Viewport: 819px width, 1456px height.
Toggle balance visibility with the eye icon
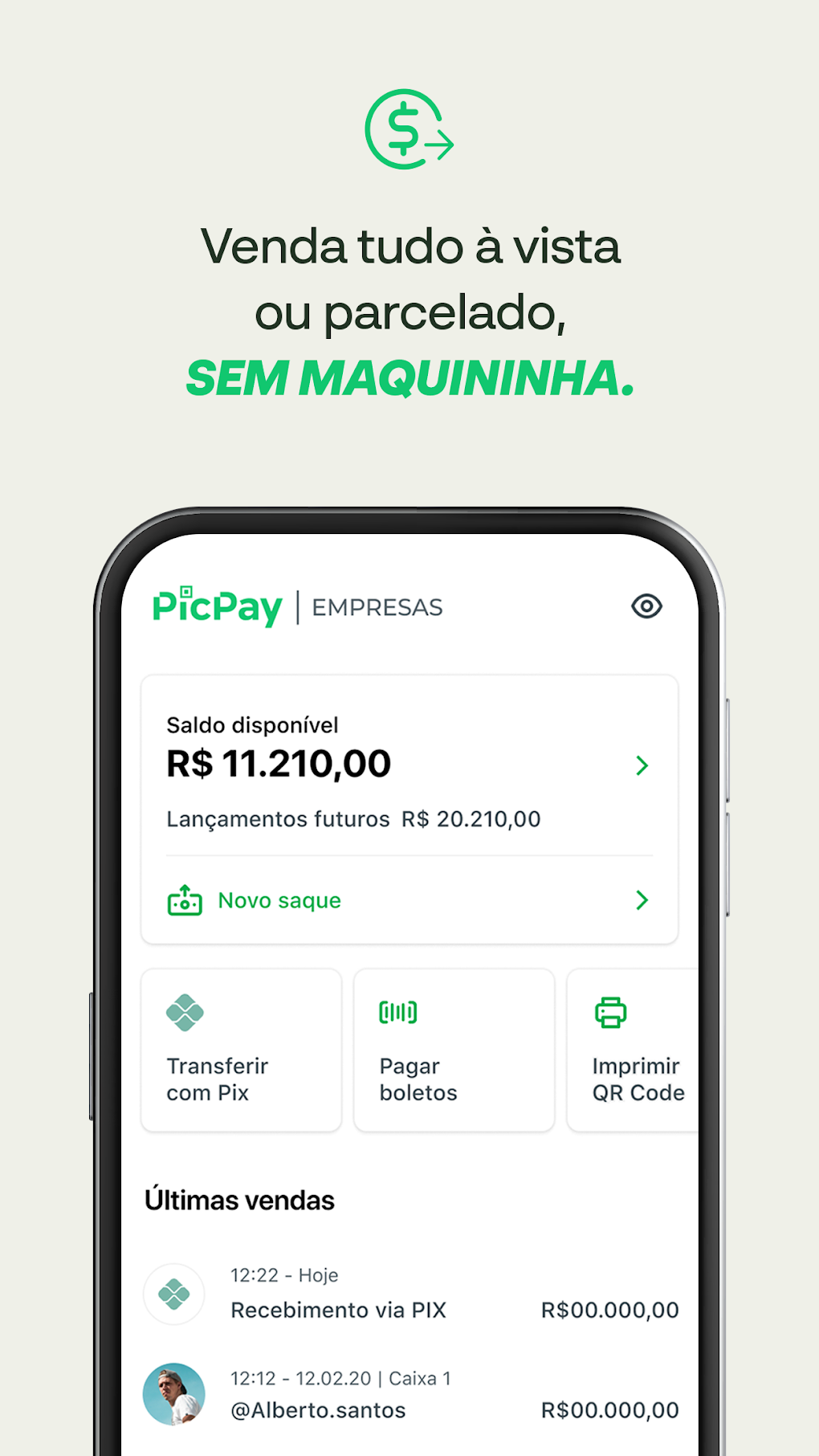[647, 607]
